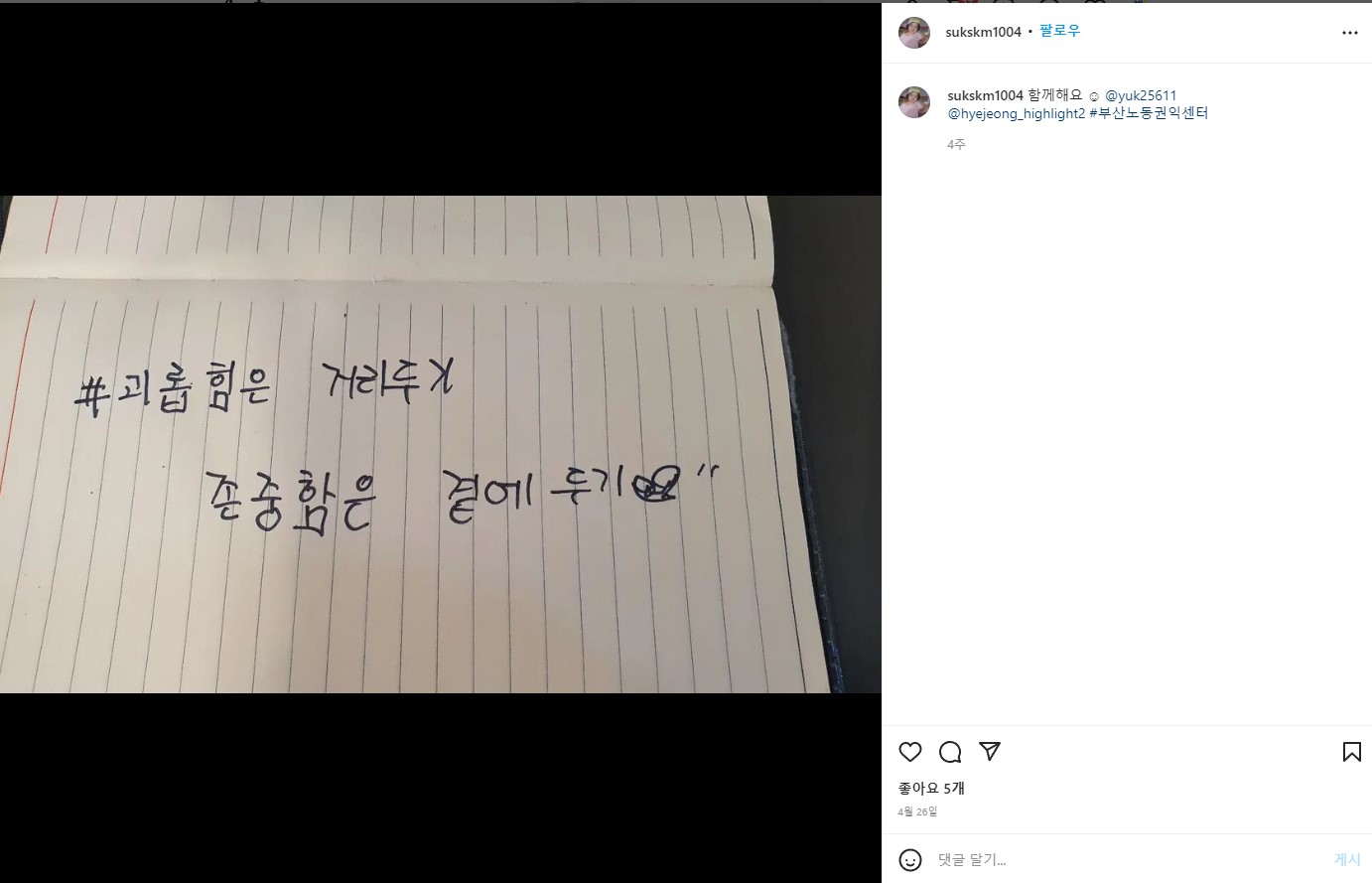Open the post's more options menu

coord(1349,33)
